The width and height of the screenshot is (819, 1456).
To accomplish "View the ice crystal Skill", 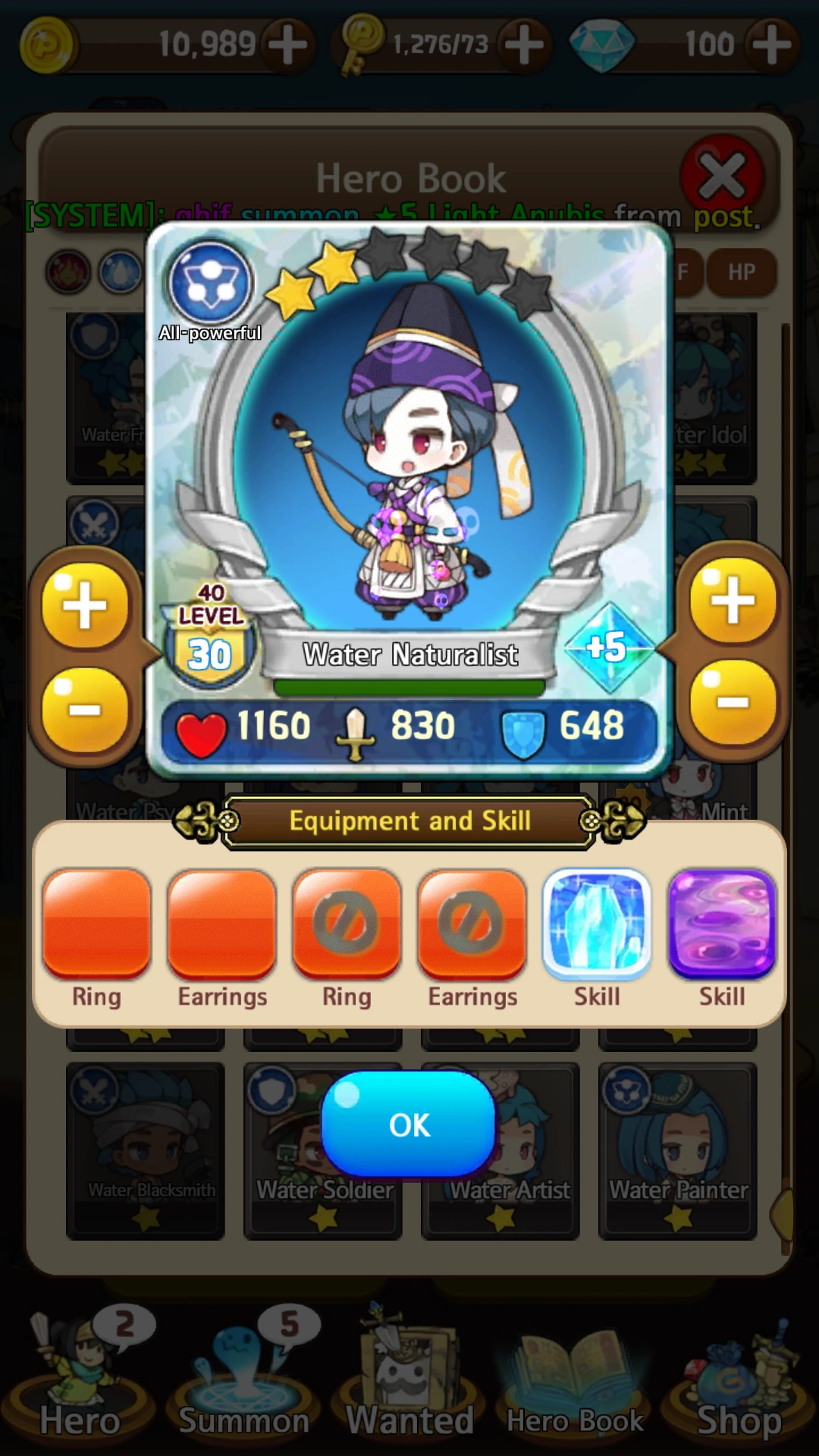I will [597, 923].
